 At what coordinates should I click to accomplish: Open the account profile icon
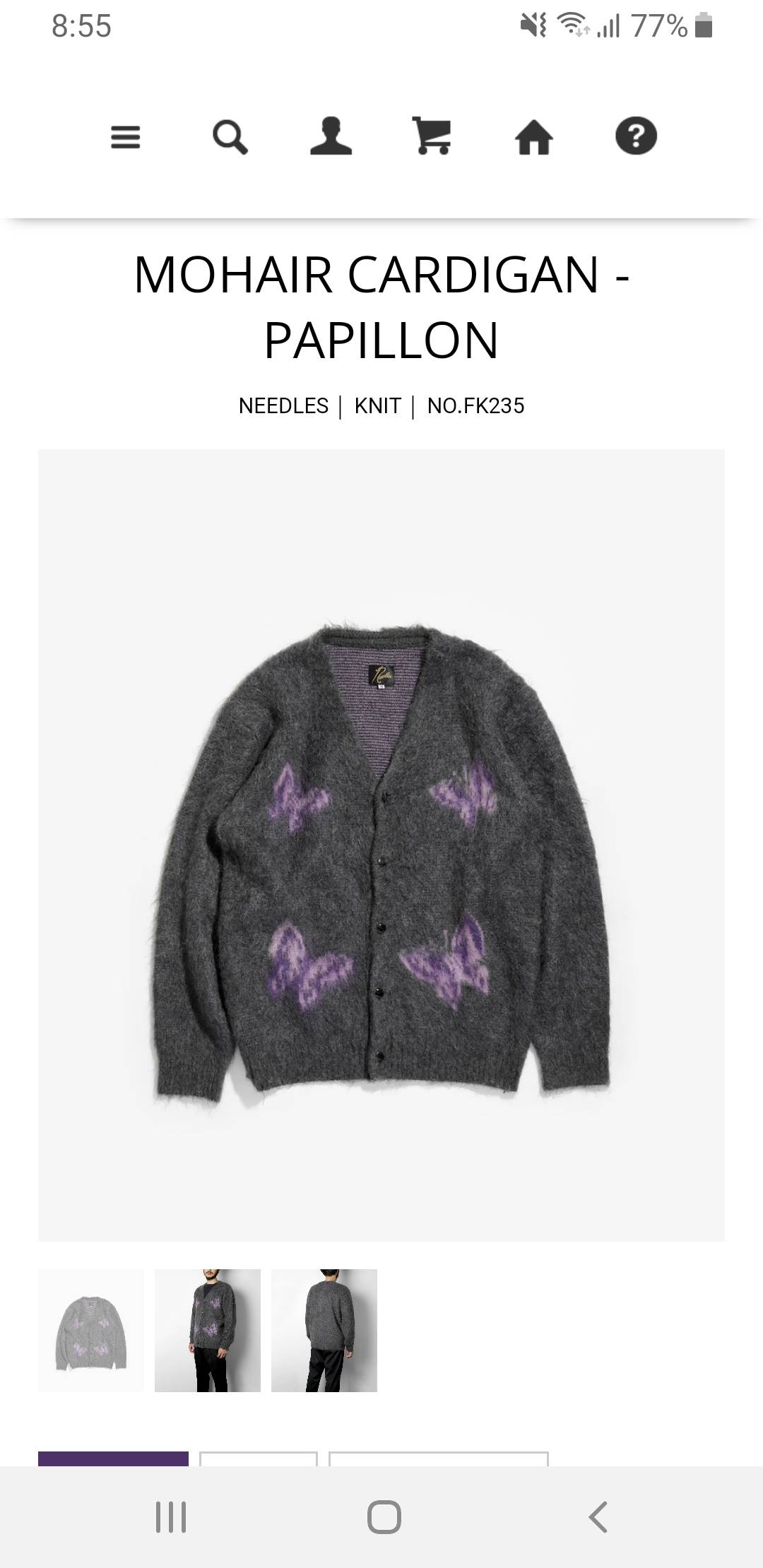tap(331, 136)
